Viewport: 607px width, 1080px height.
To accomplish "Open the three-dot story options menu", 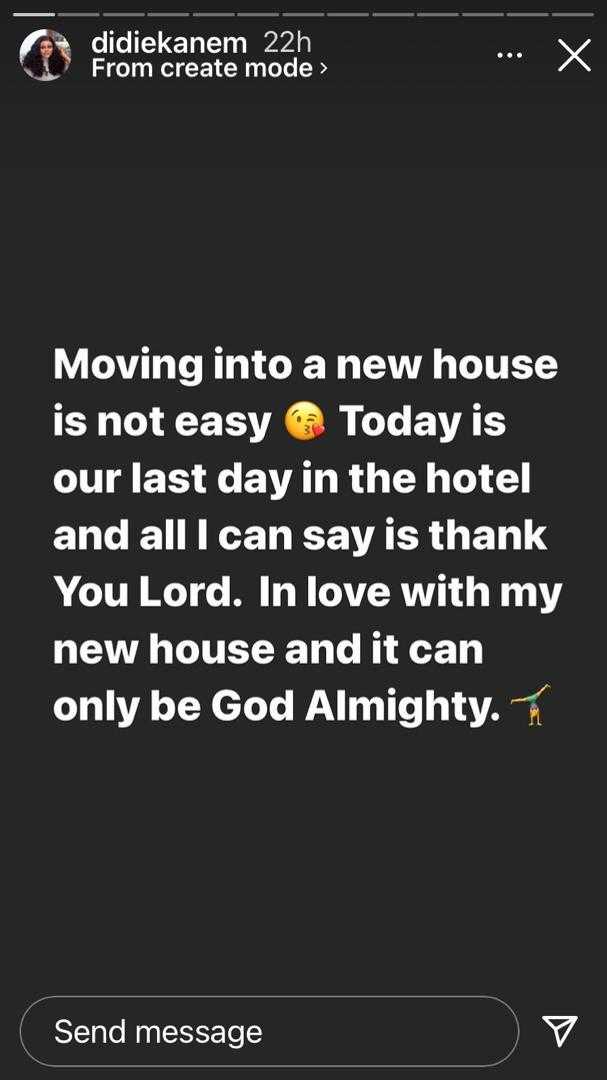I will 510,55.
